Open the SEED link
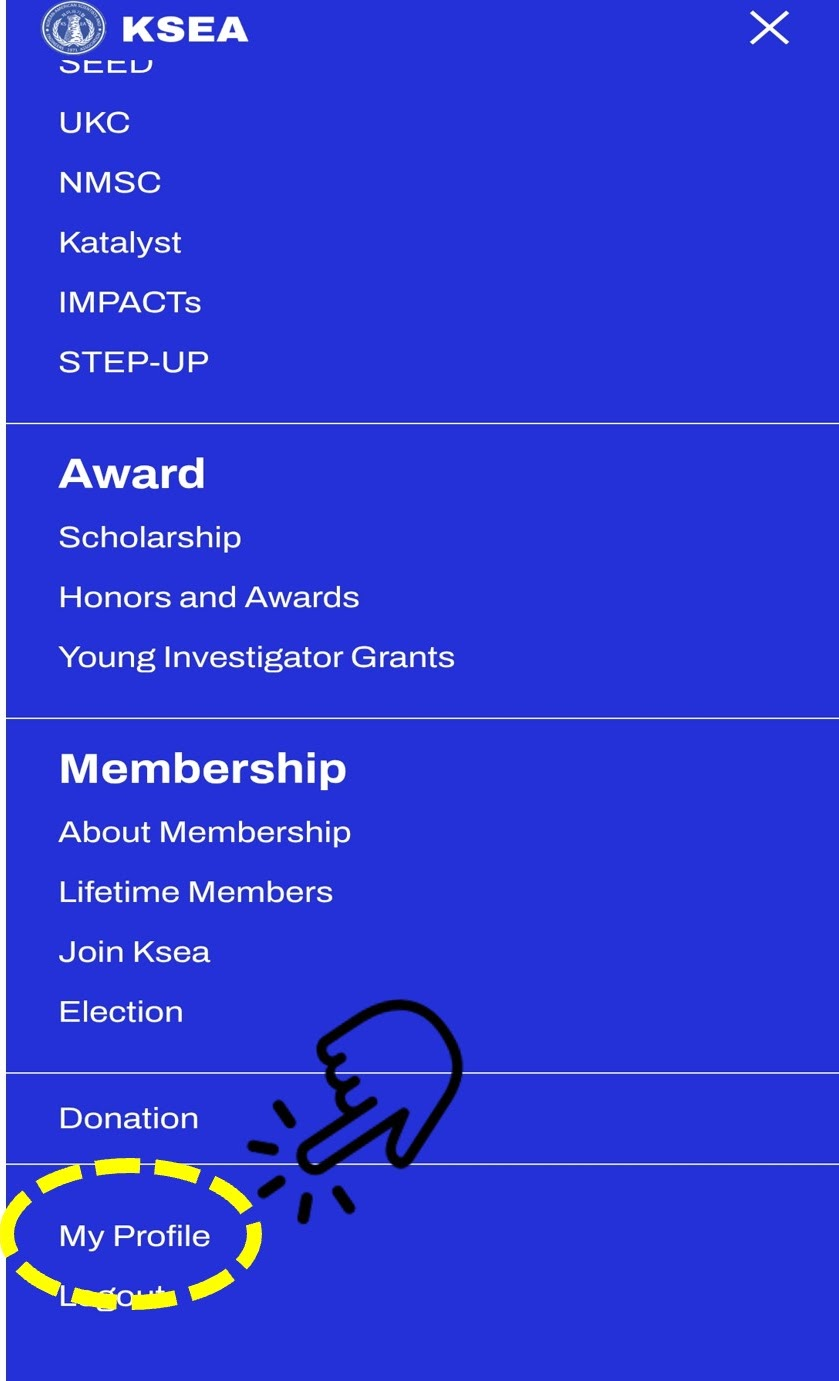839x1381 pixels. point(104,62)
